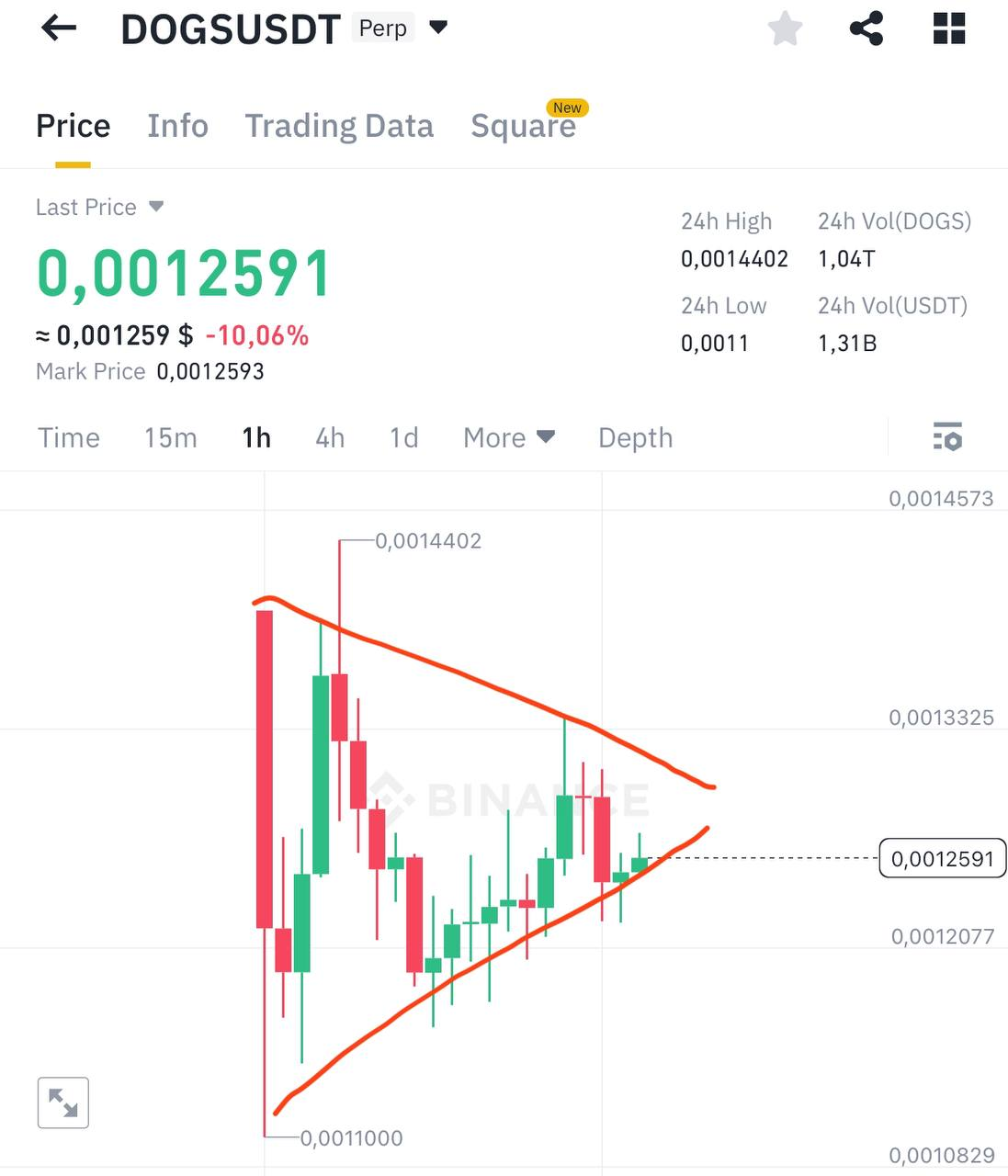1008x1176 pixels.
Task: Add DOGSUSDT to favorites with the star
Action: [785, 28]
